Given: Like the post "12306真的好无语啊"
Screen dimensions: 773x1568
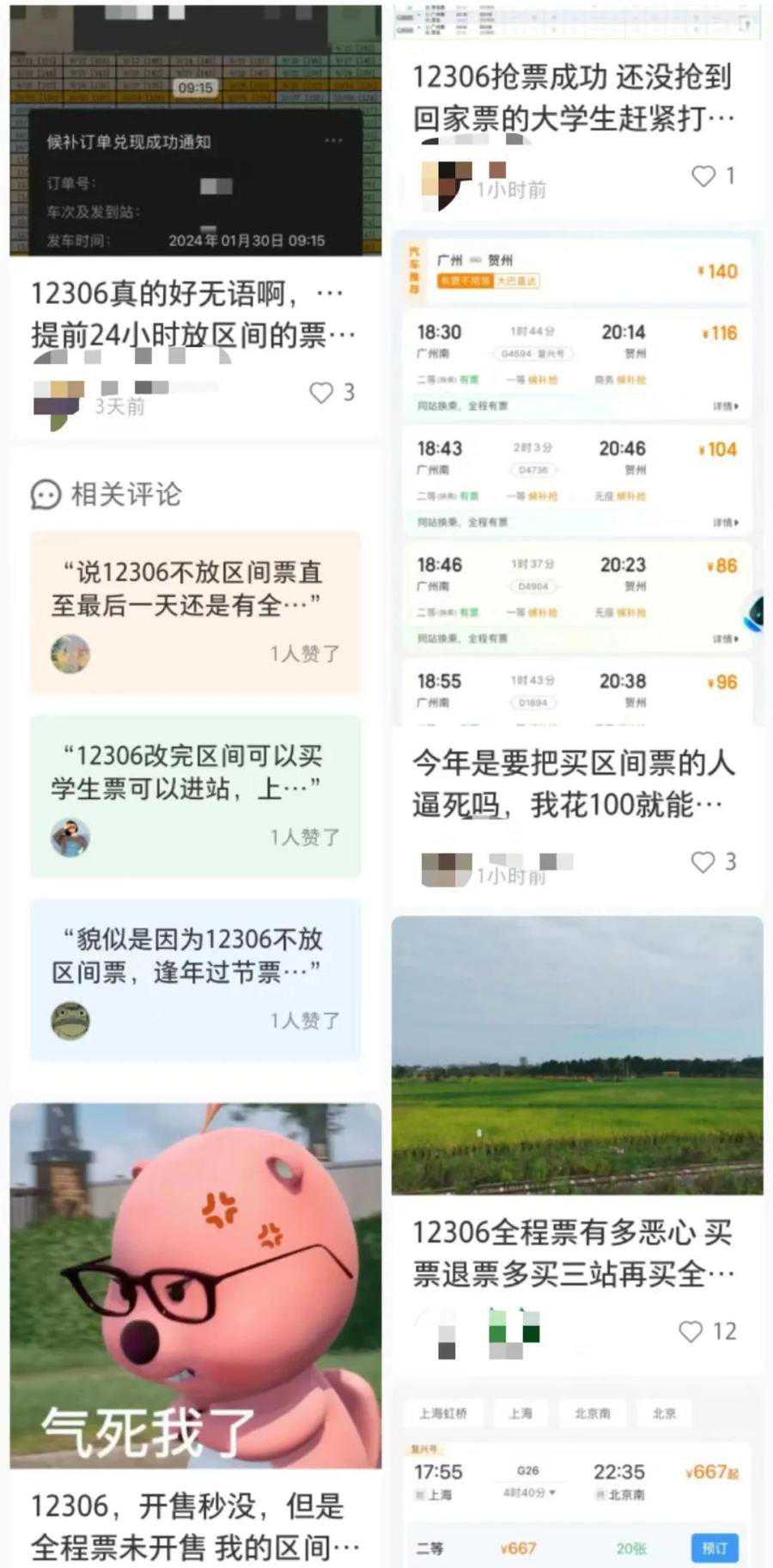Looking at the screenshot, I should click(x=321, y=393).
